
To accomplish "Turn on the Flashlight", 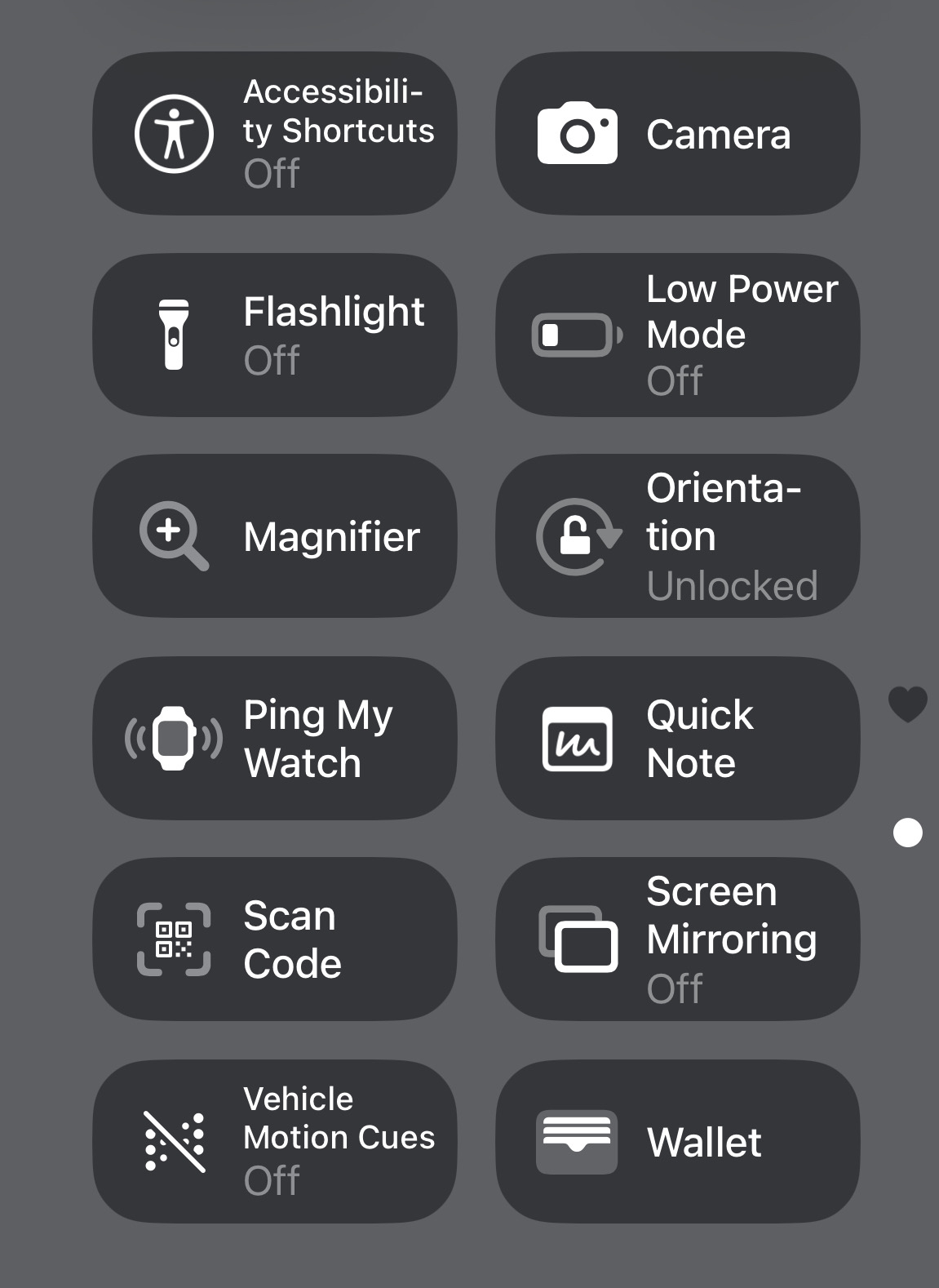I will [x=274, y=335].
